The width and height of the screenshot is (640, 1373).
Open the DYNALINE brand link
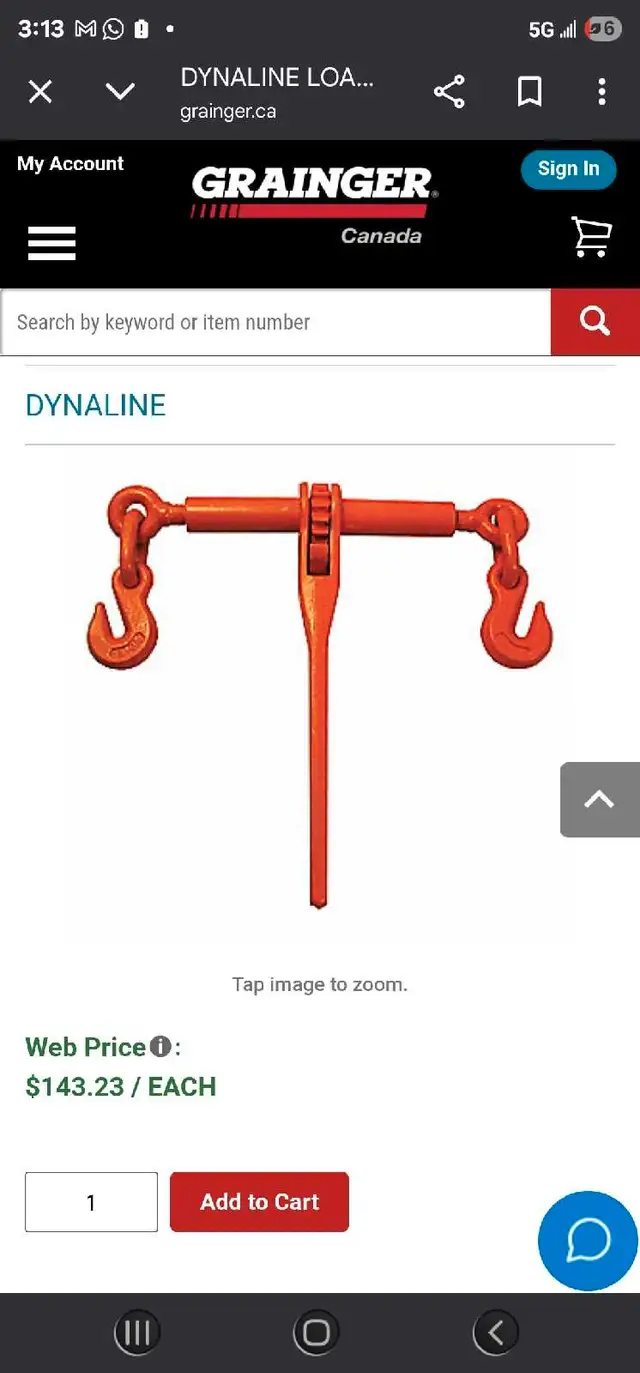click(x=96, y=405)
